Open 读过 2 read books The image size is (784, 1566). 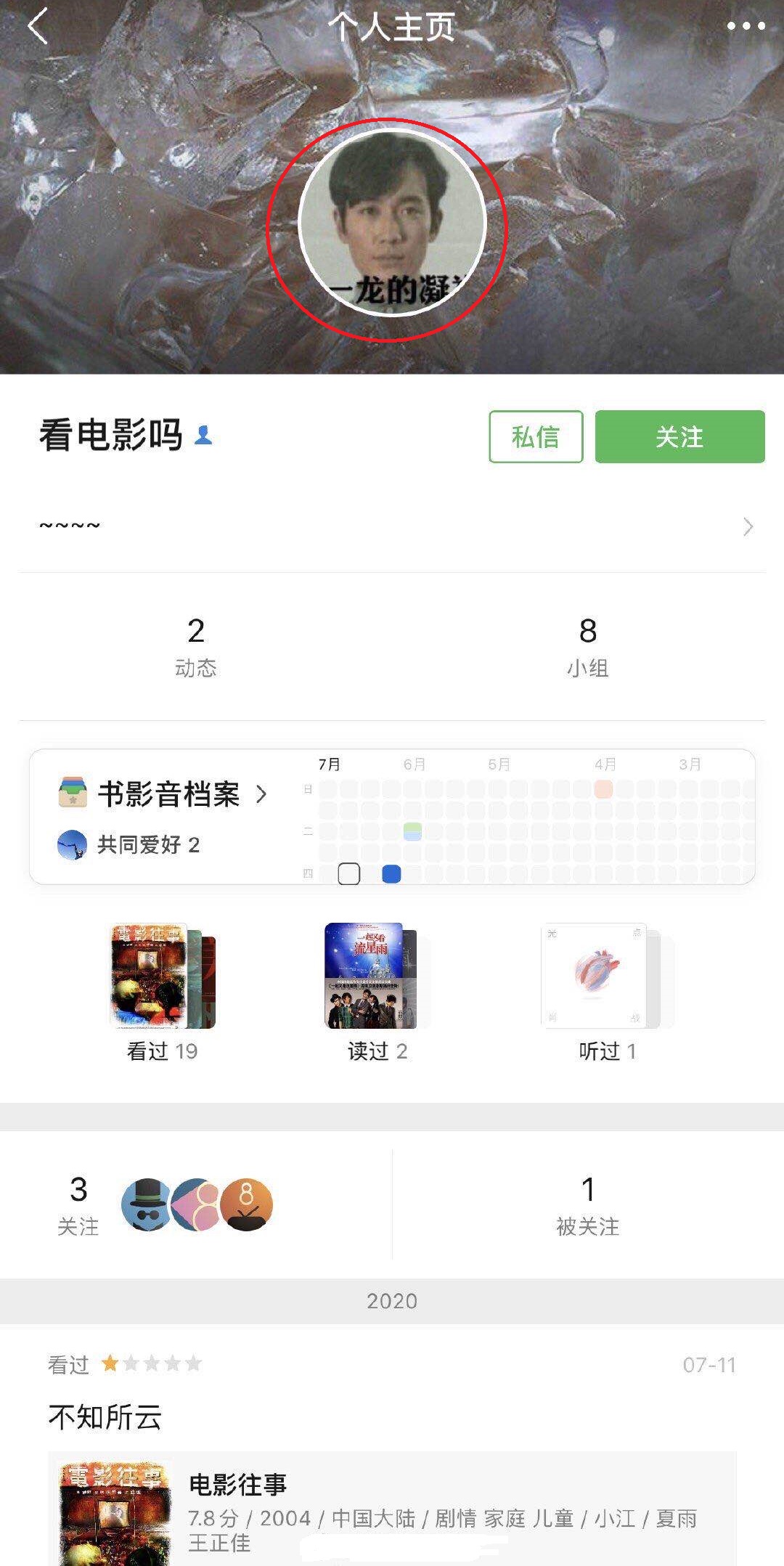tap(377, 991)
